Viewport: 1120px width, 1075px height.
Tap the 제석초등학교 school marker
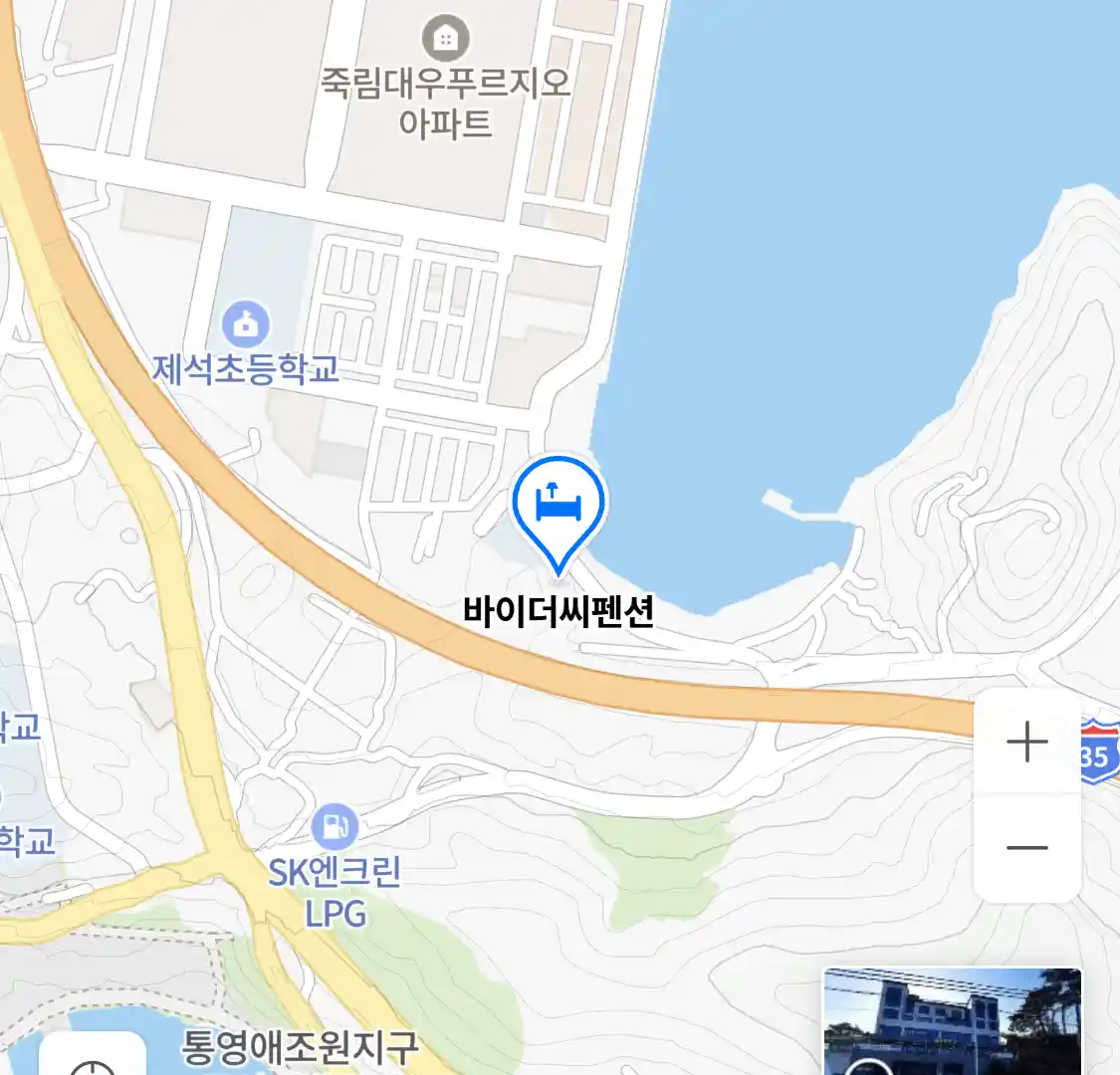(246, 323)
